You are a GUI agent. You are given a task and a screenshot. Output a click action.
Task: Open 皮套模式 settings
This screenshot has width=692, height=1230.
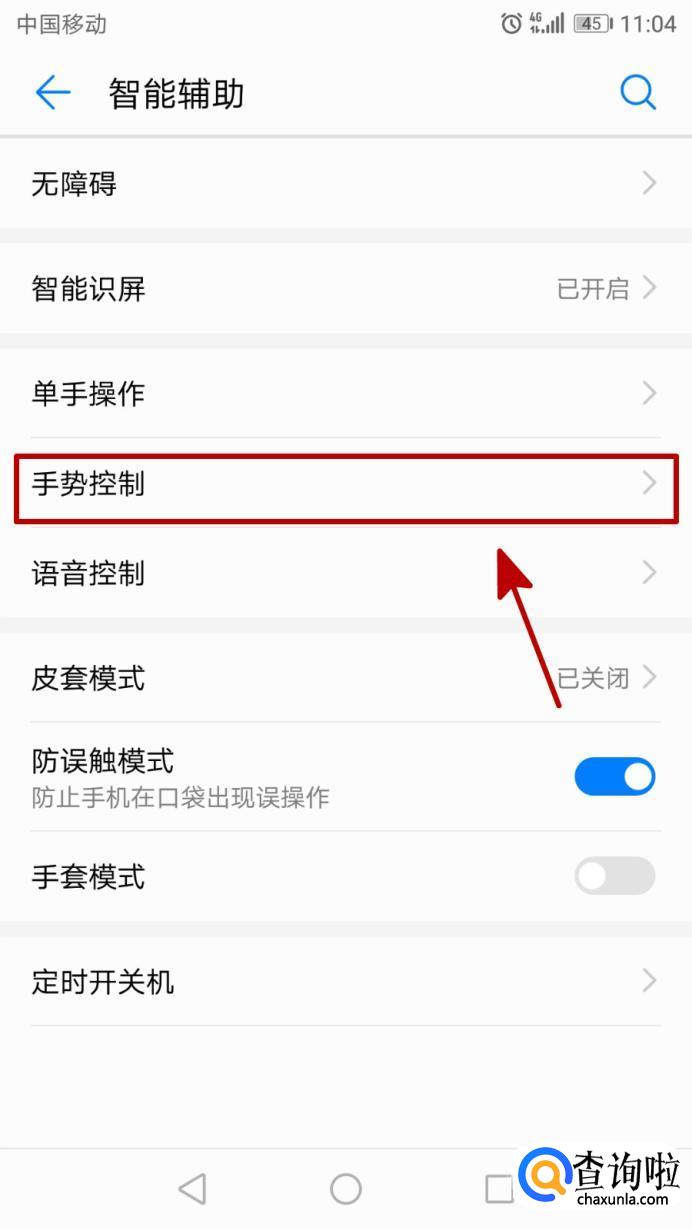[x=346, y=678]
